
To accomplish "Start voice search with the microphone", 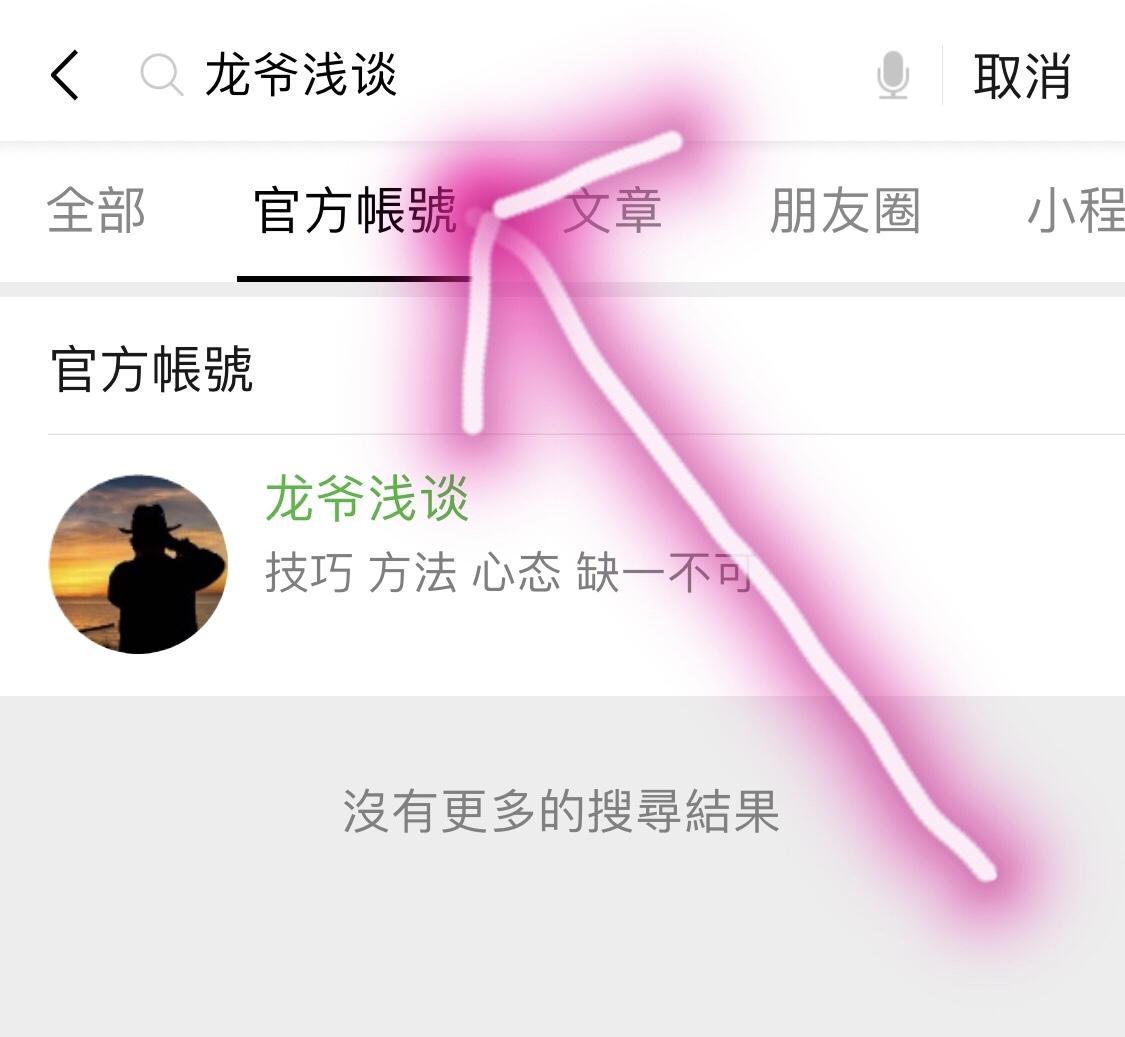I will [x=893, y=76].
